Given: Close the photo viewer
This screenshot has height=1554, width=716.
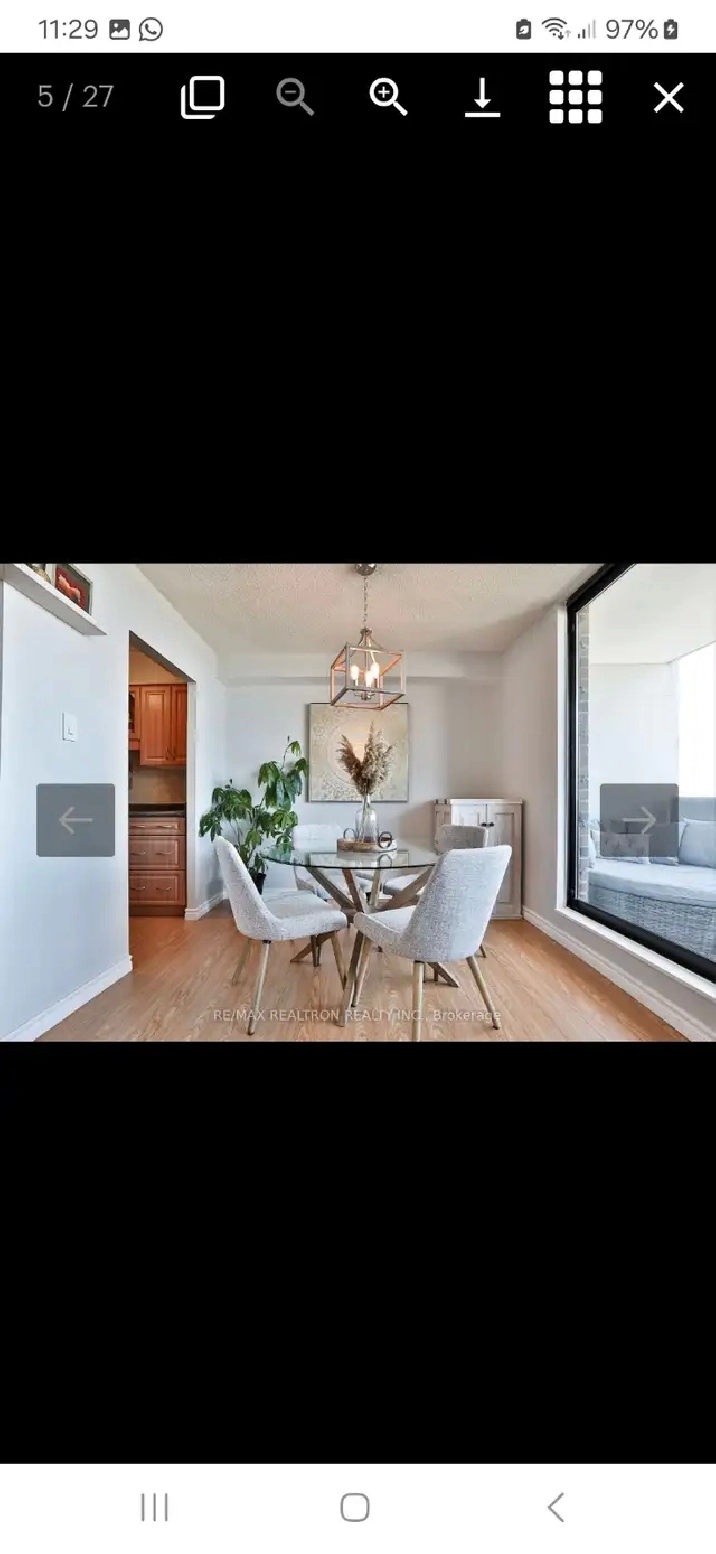Looking at the screenshot, I should tap(668, 97).
